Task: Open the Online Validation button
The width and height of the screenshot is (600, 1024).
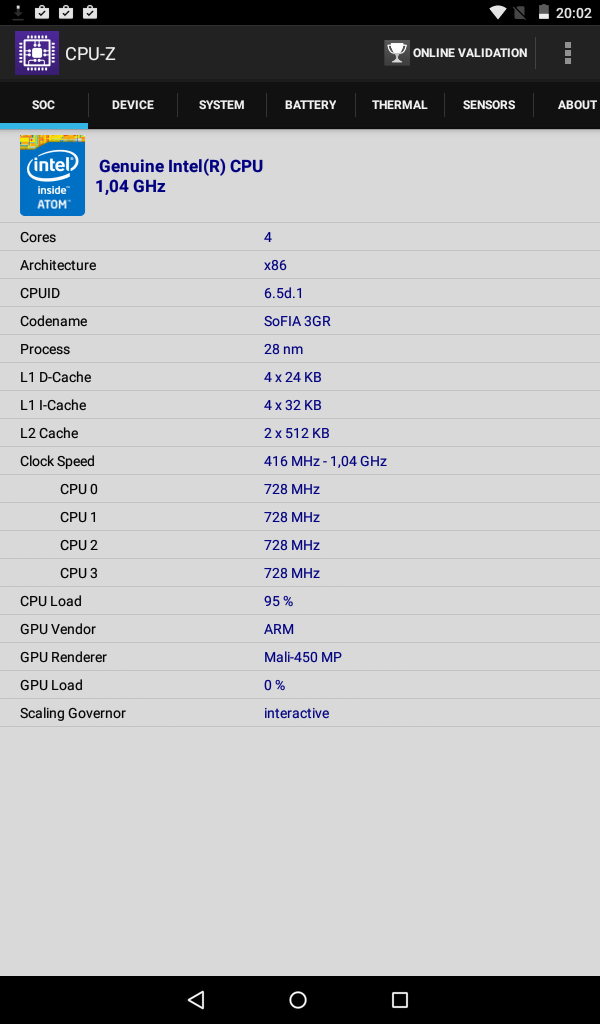Action: [456, 53]
